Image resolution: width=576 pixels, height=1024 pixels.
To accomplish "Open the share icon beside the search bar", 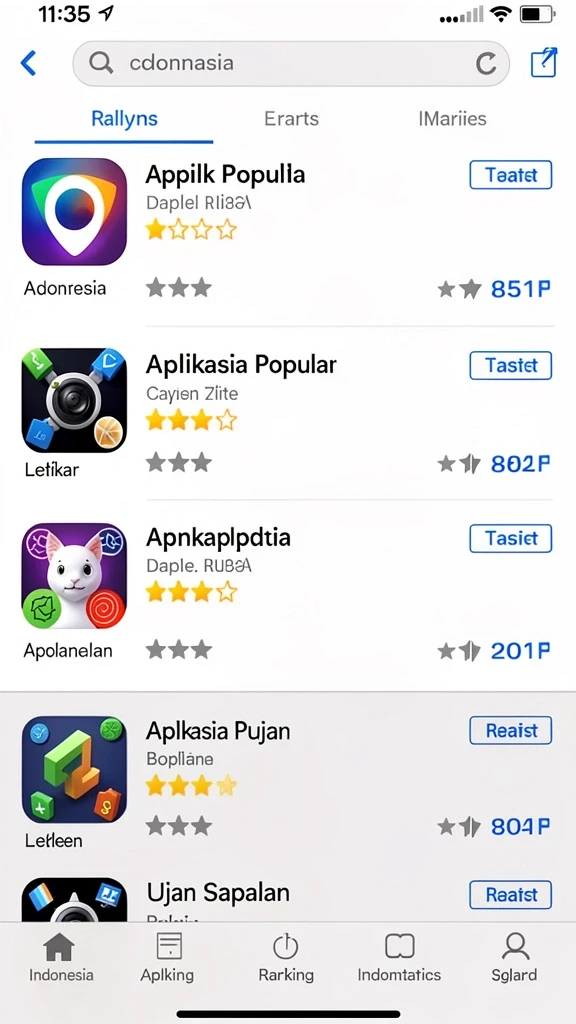I will coord(543,63).
